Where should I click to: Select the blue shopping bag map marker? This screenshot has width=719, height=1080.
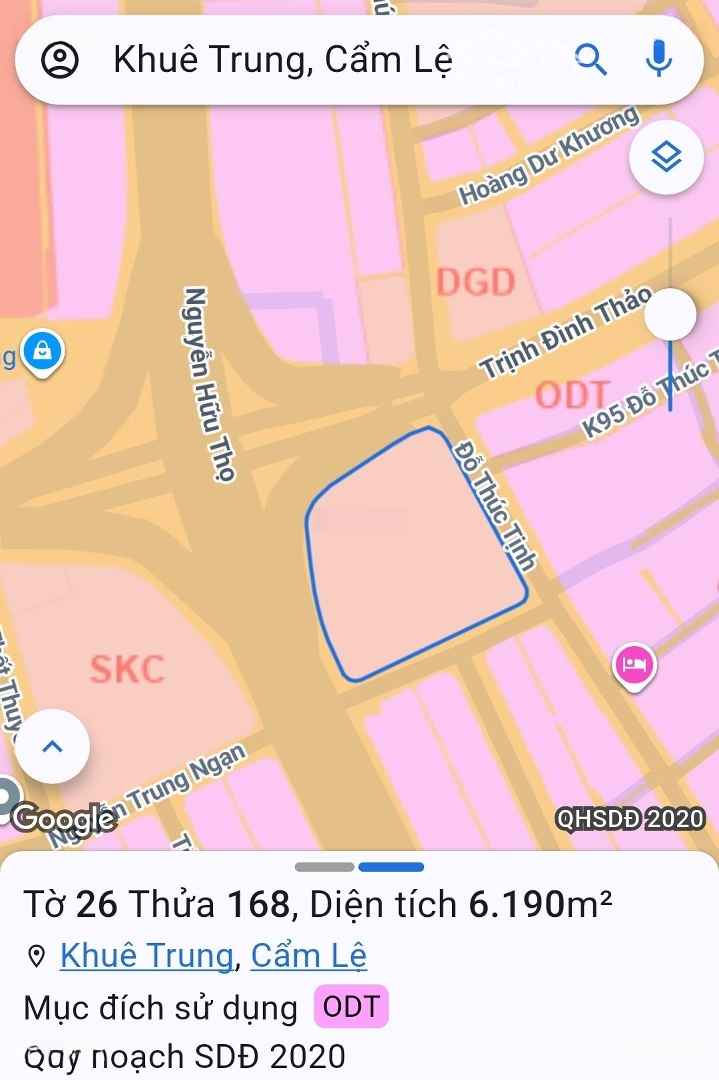pyautogui.click(x=44, y=352)
